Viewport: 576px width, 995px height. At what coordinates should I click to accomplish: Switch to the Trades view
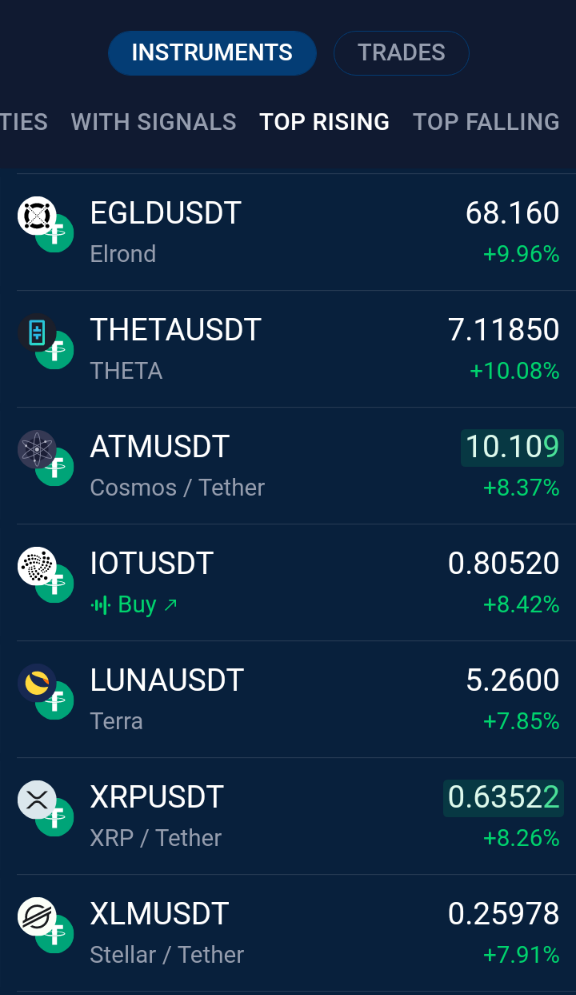pos(402,53)
